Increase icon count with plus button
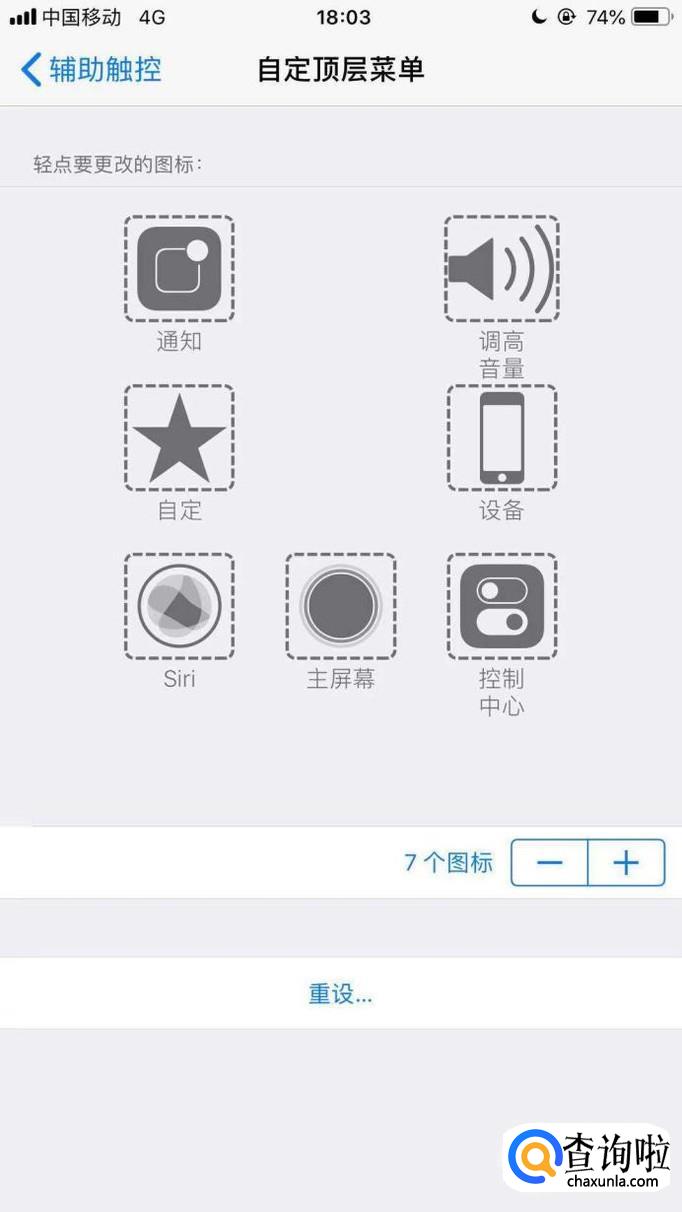Screen dimensions: 682x1212 [626, 863]
